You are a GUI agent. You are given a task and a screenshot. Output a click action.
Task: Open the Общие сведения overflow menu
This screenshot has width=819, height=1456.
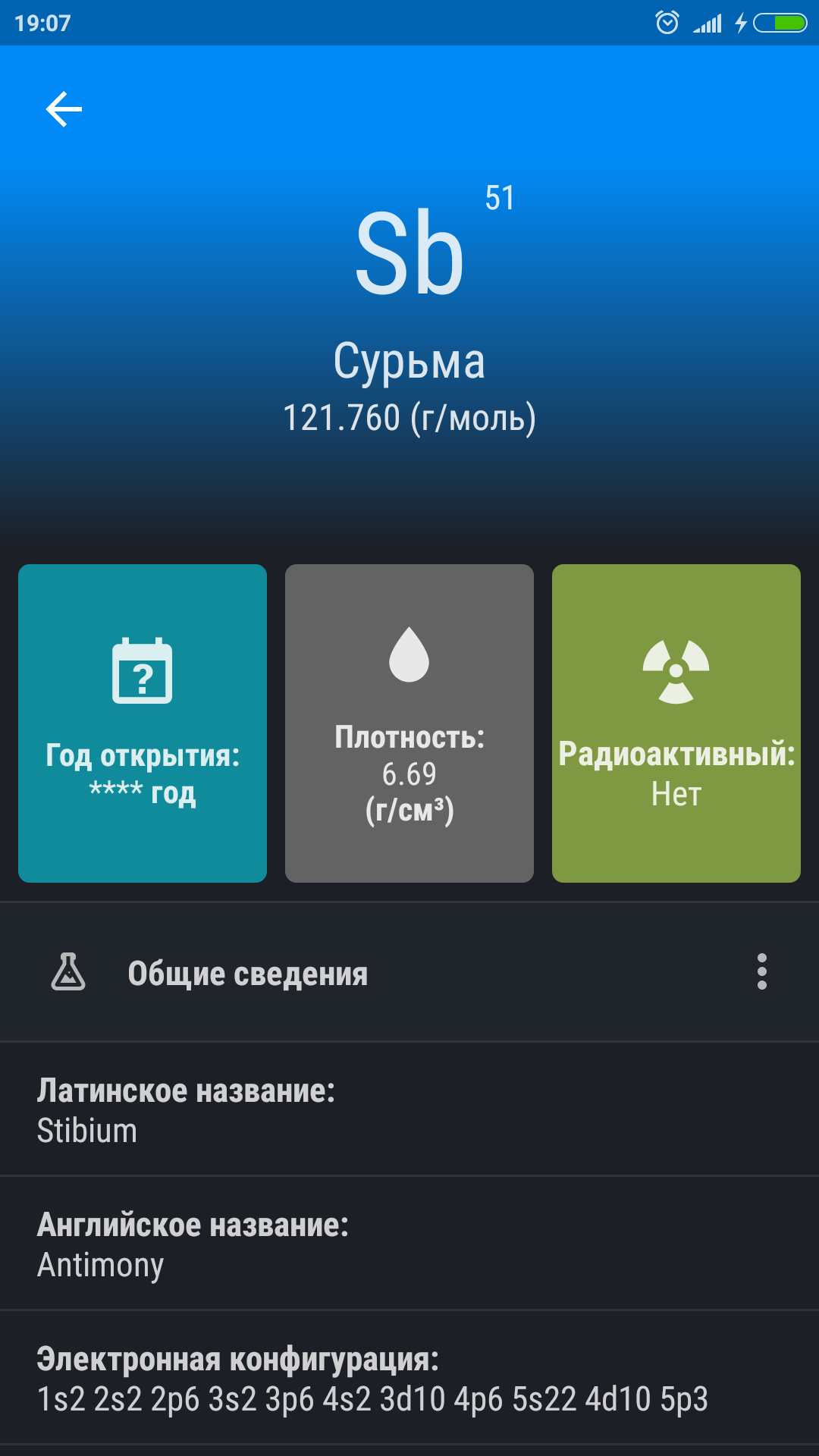[762, 971]
